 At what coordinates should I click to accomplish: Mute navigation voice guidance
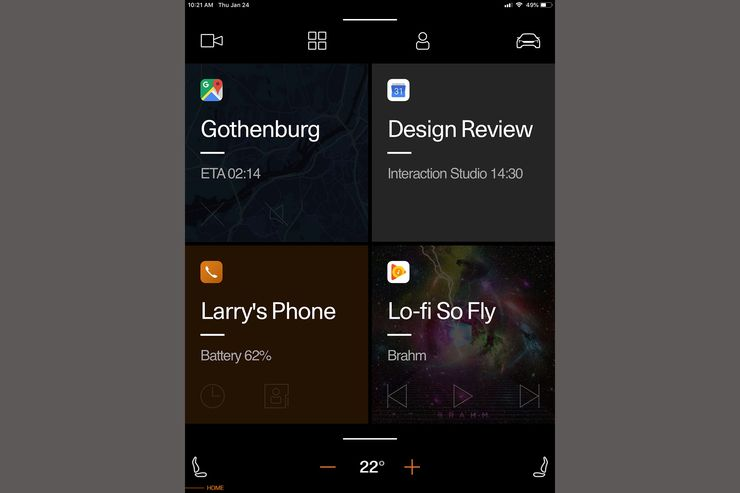[x=277, y=213]
